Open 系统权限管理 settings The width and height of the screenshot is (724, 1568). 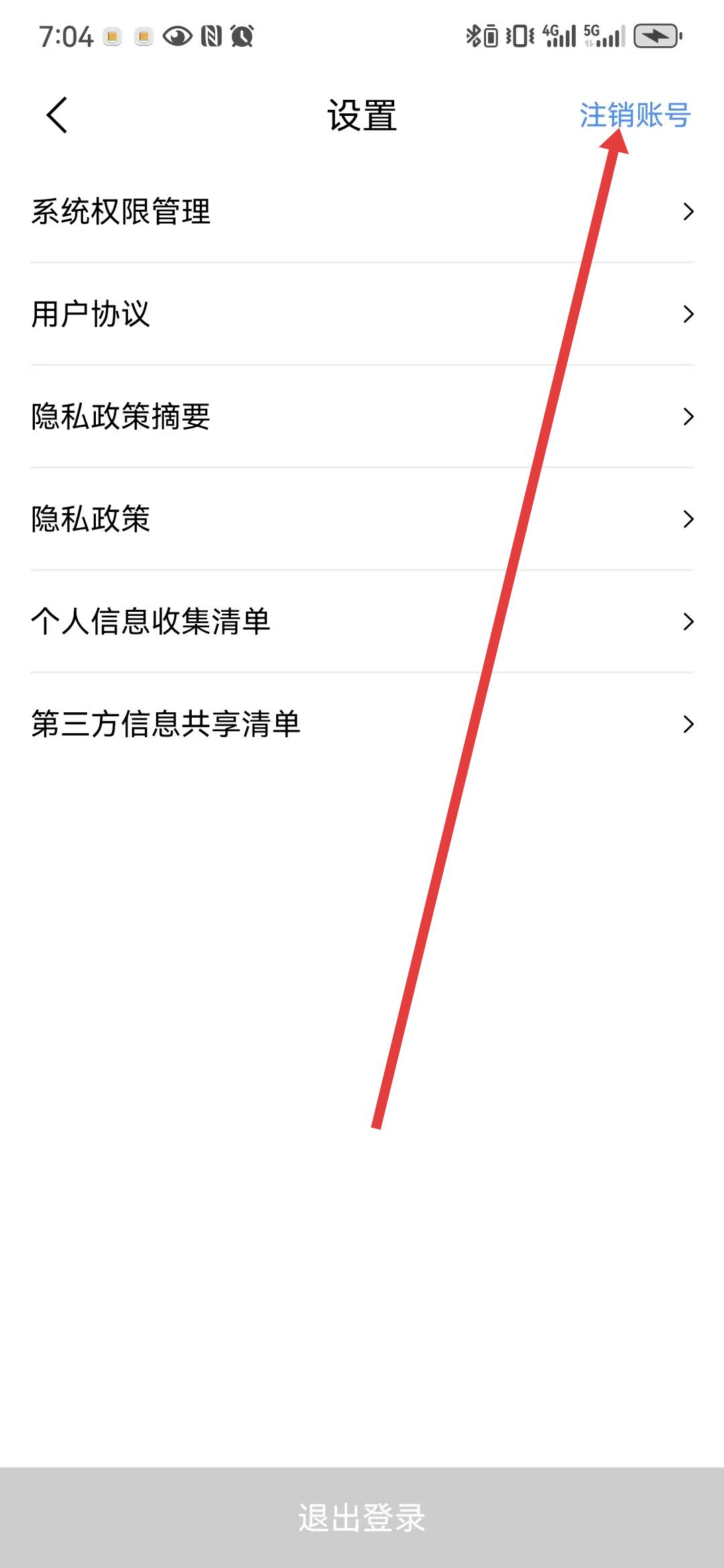point(362,212)
